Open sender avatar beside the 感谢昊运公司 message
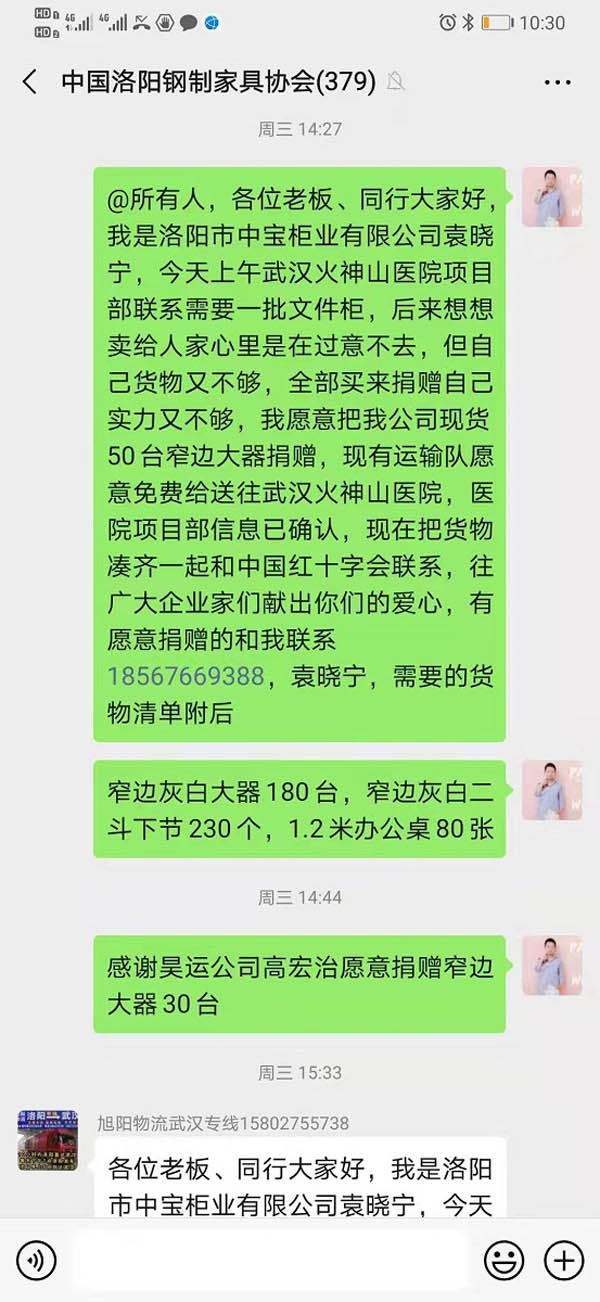This screenshot has width=600, height=1302. pos(552,965)
